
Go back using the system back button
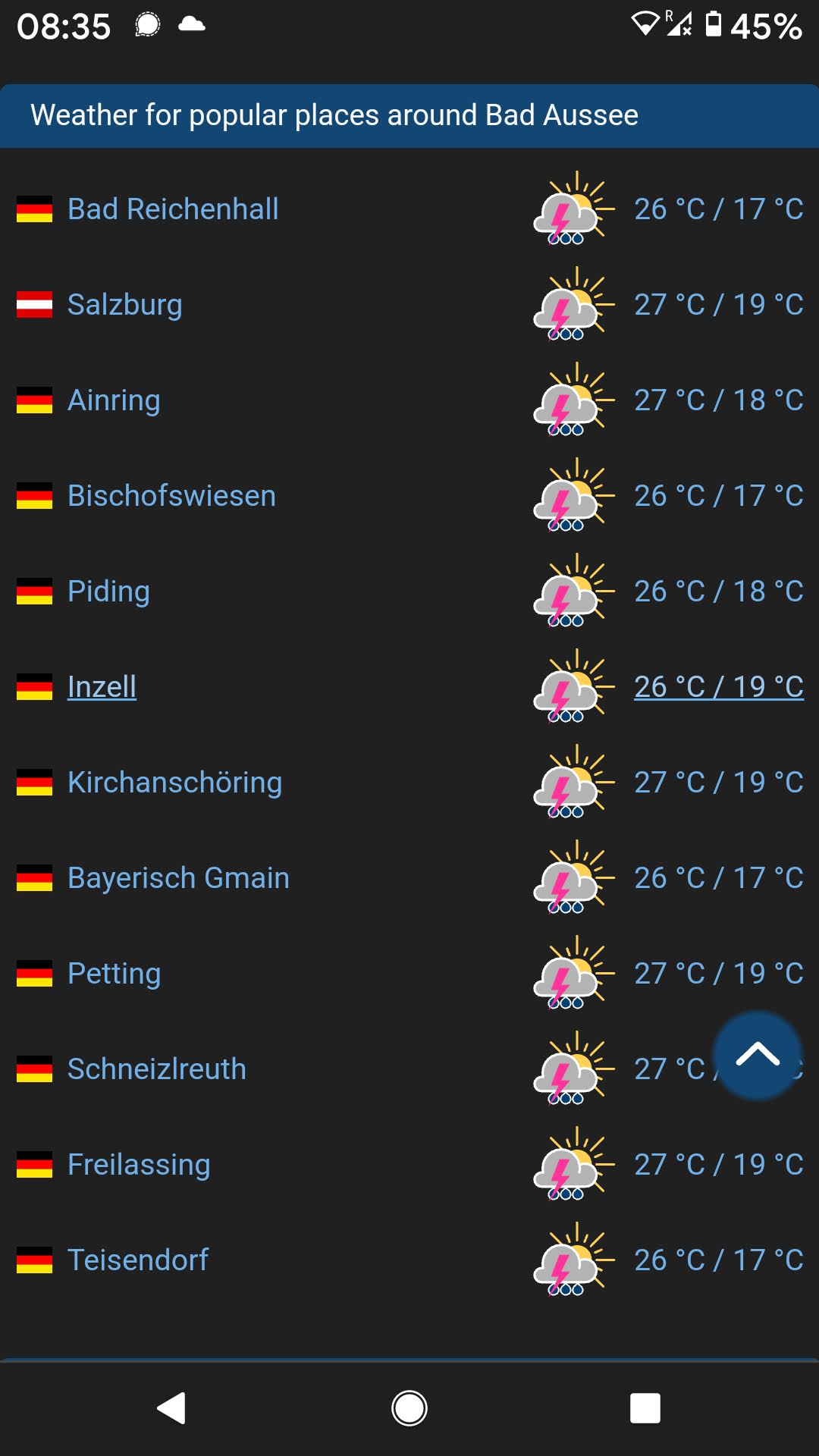pyautogui.click(x=172, y=1408)
